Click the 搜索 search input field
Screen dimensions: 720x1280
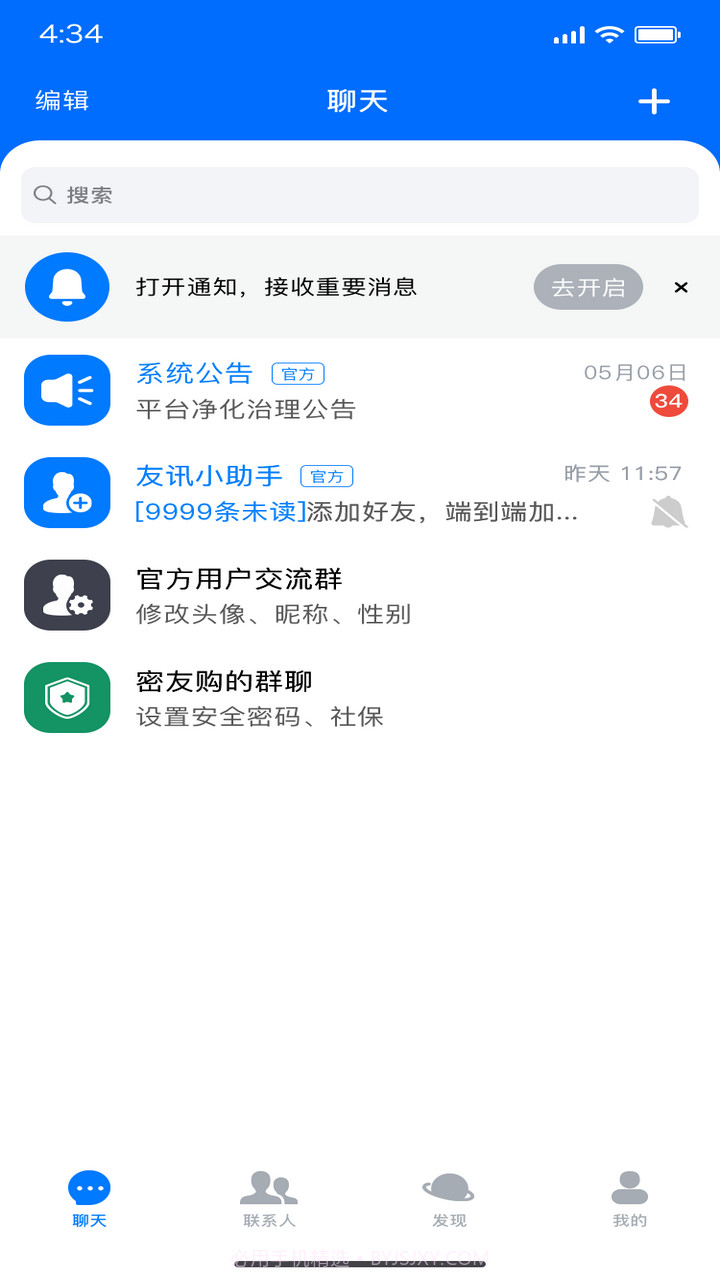360,195
